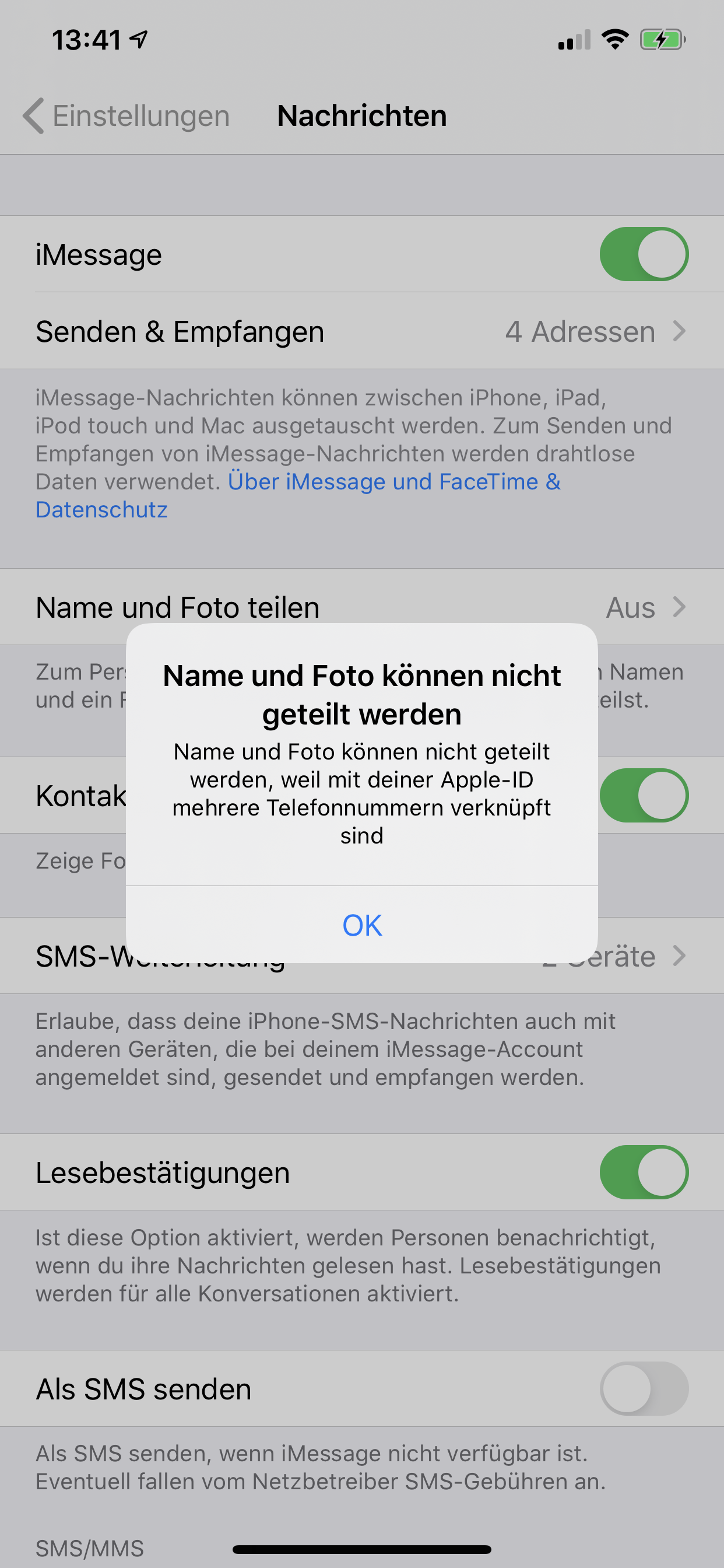The image size is (724, 1568).
Task: Open Senden & Empfangen addresses
Action: pos(362,331)
